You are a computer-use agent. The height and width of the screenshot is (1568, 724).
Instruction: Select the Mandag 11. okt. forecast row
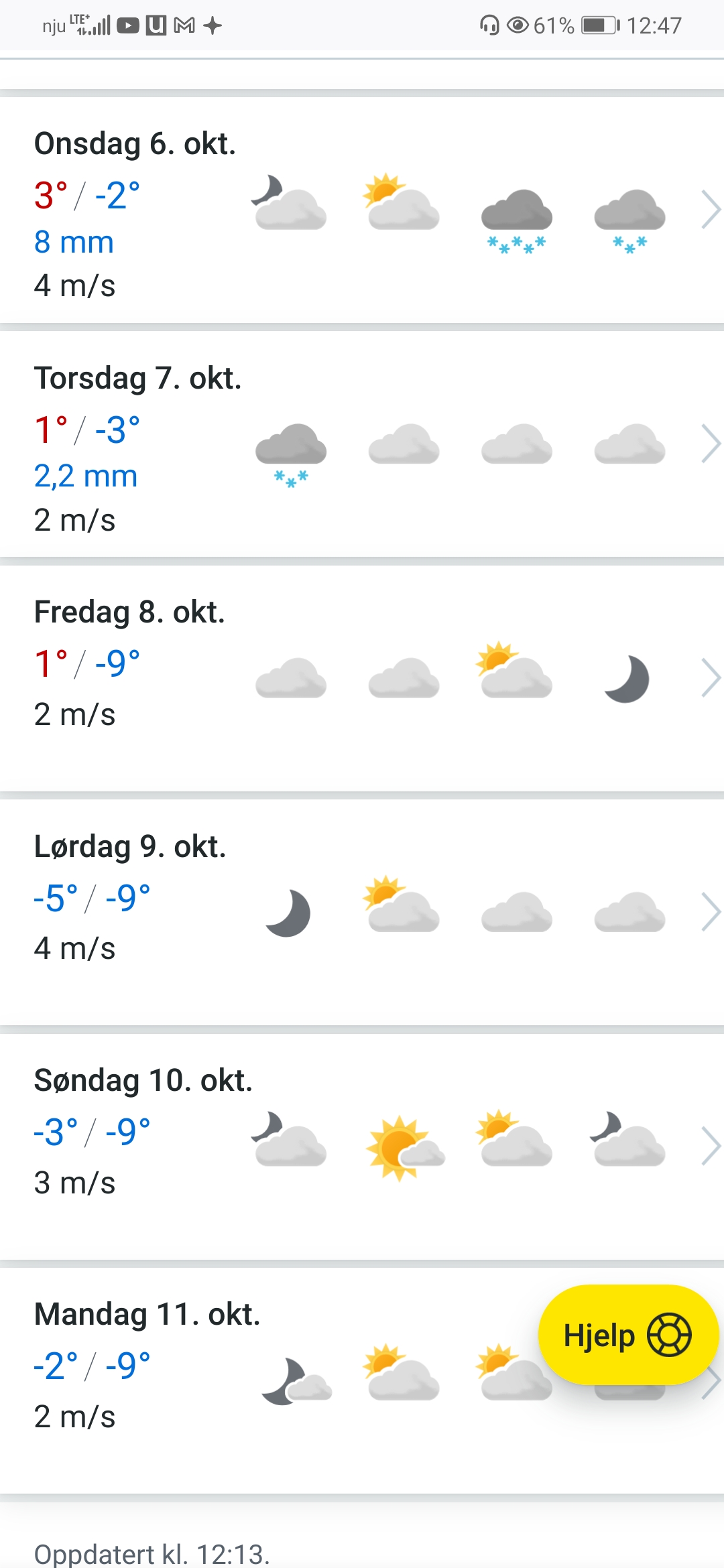[268, 1380]
